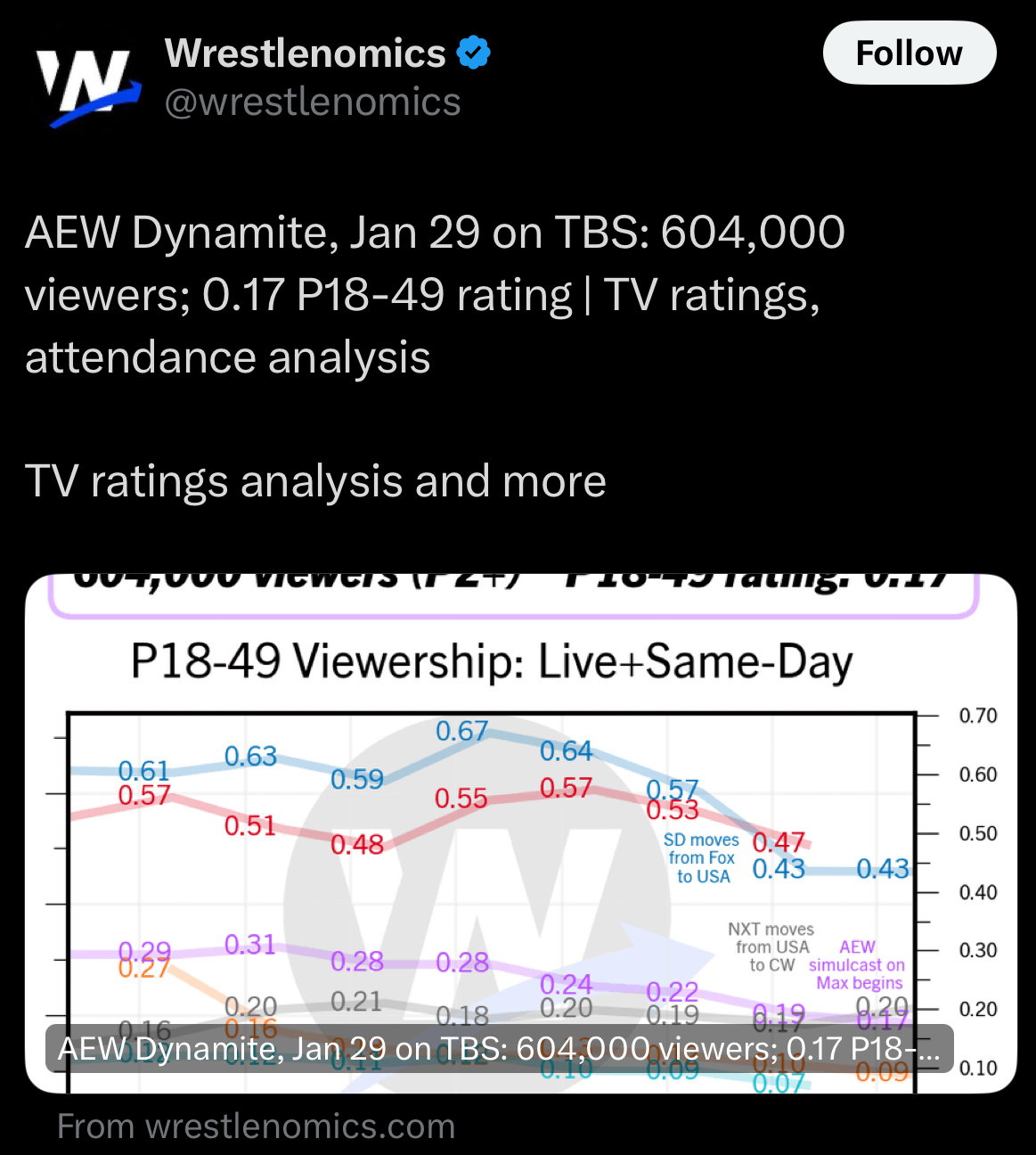Open the Wrestlenomics profile name
Screen dimensions: 1036x1155
click(x=306, y=53)
